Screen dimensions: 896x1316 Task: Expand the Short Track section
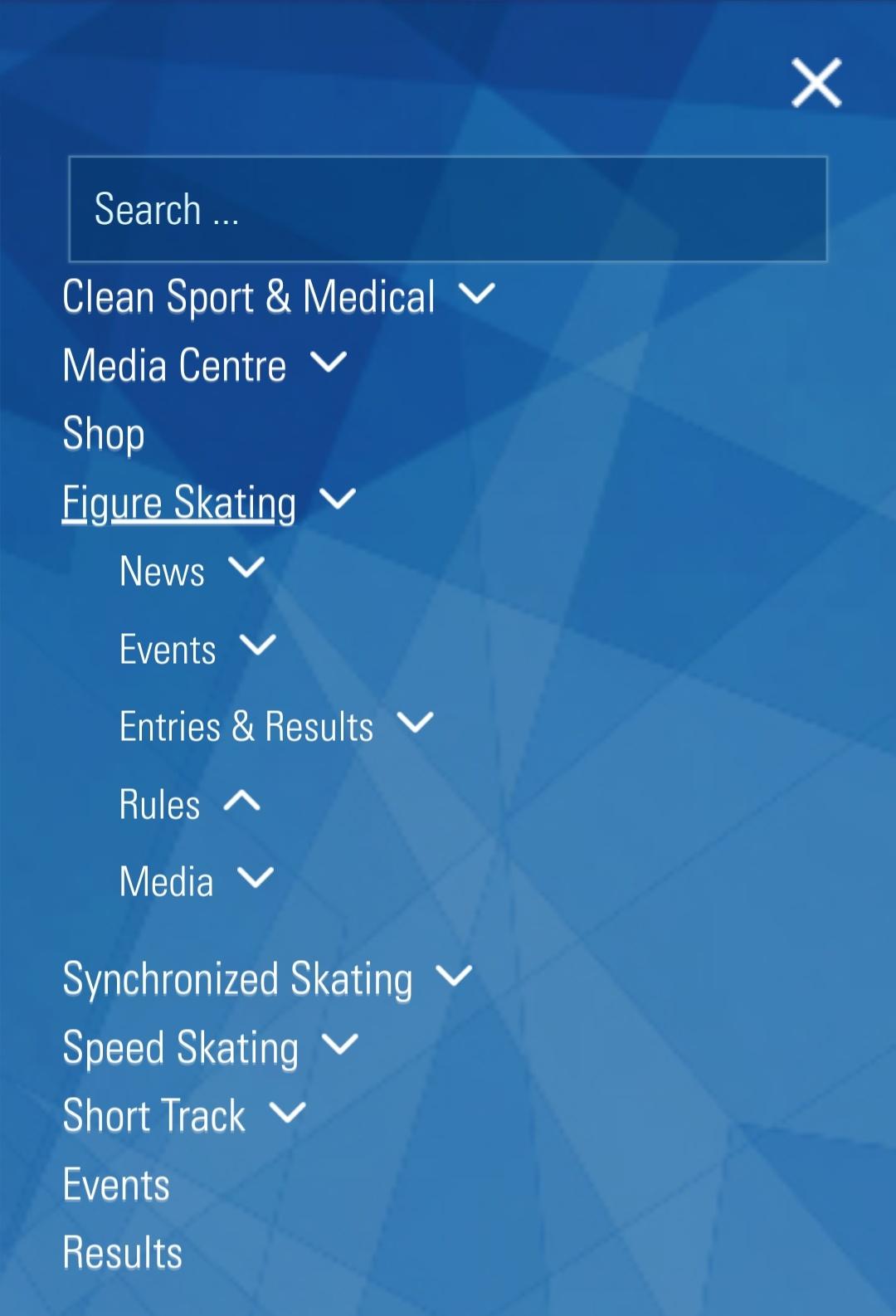(x=289, y=1113)
